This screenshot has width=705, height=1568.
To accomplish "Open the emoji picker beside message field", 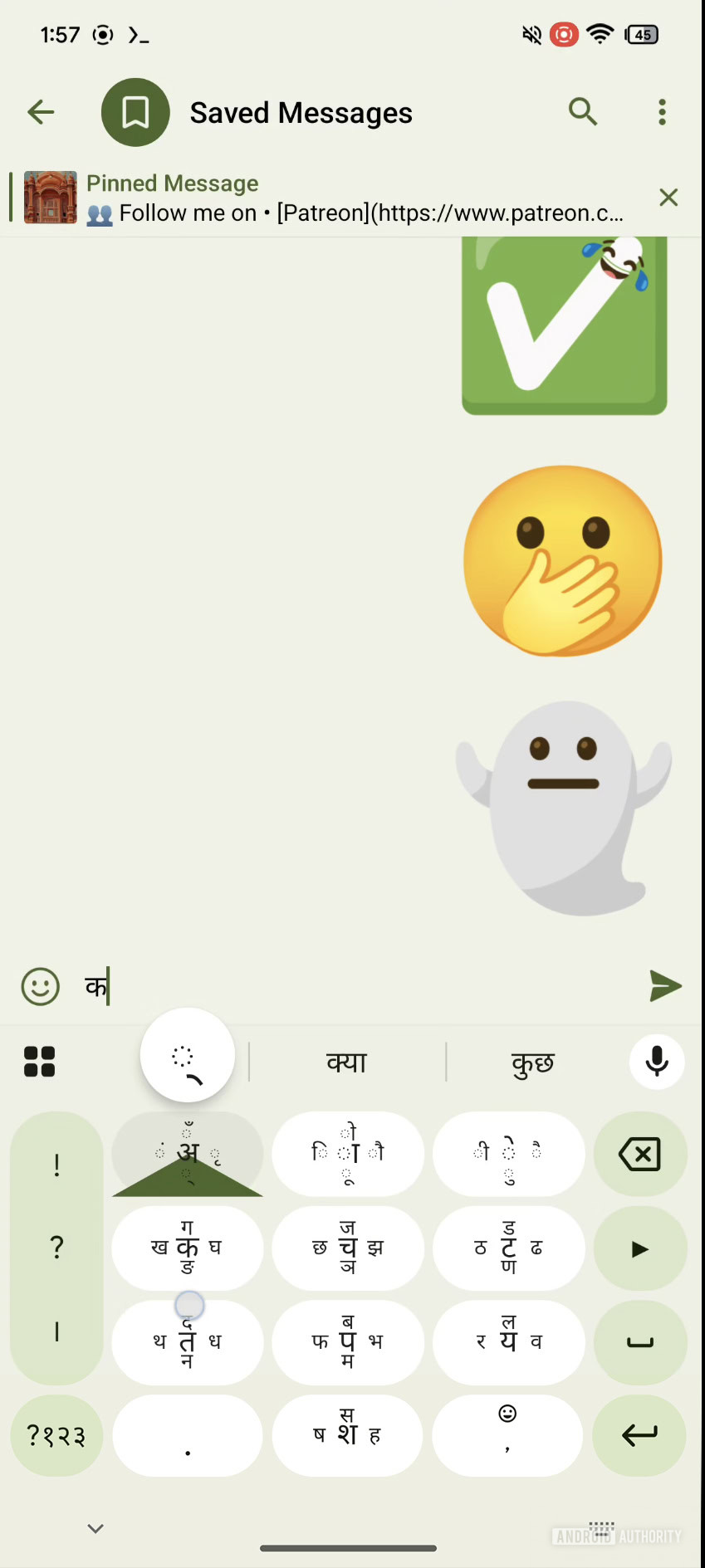I will (x=40, y=987).
